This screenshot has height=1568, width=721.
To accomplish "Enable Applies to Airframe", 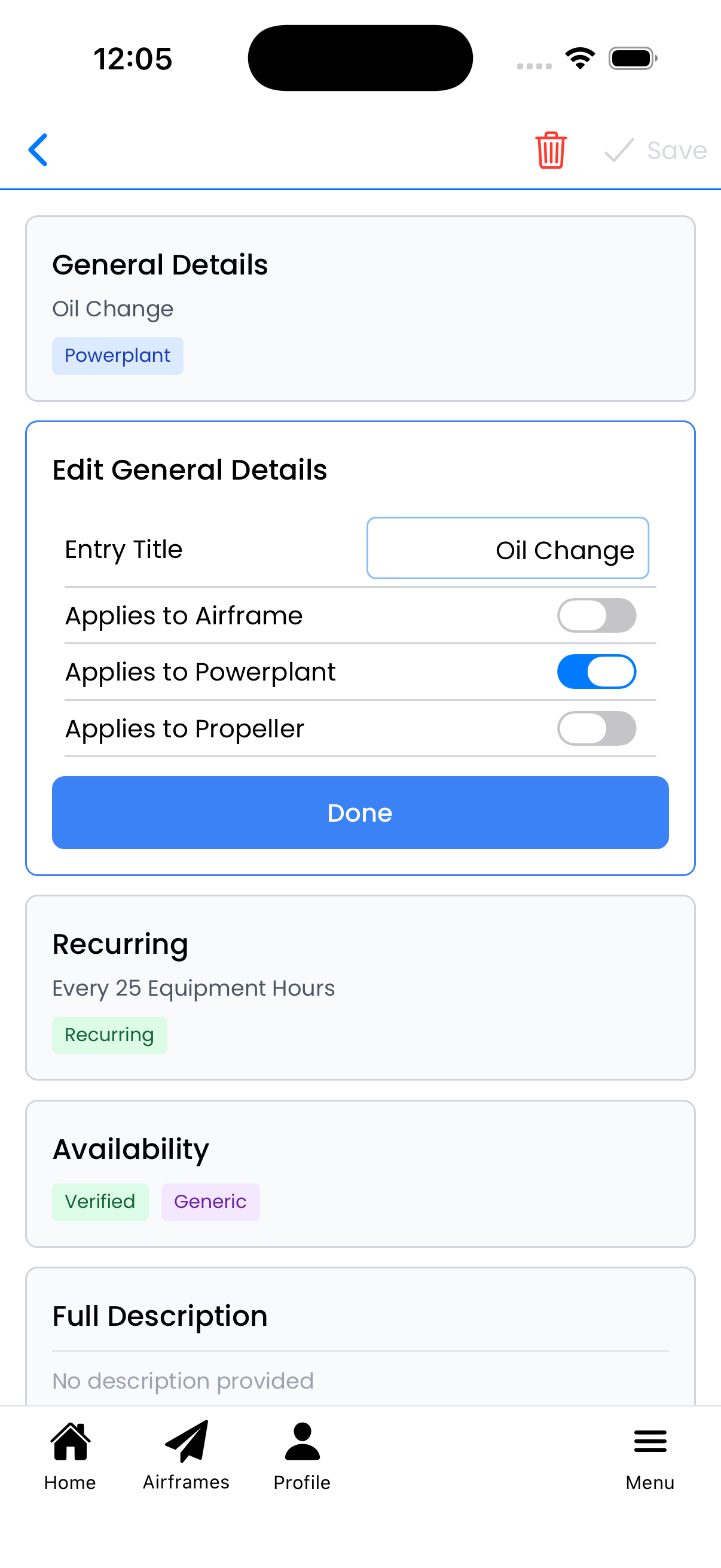I will point(596,615).
